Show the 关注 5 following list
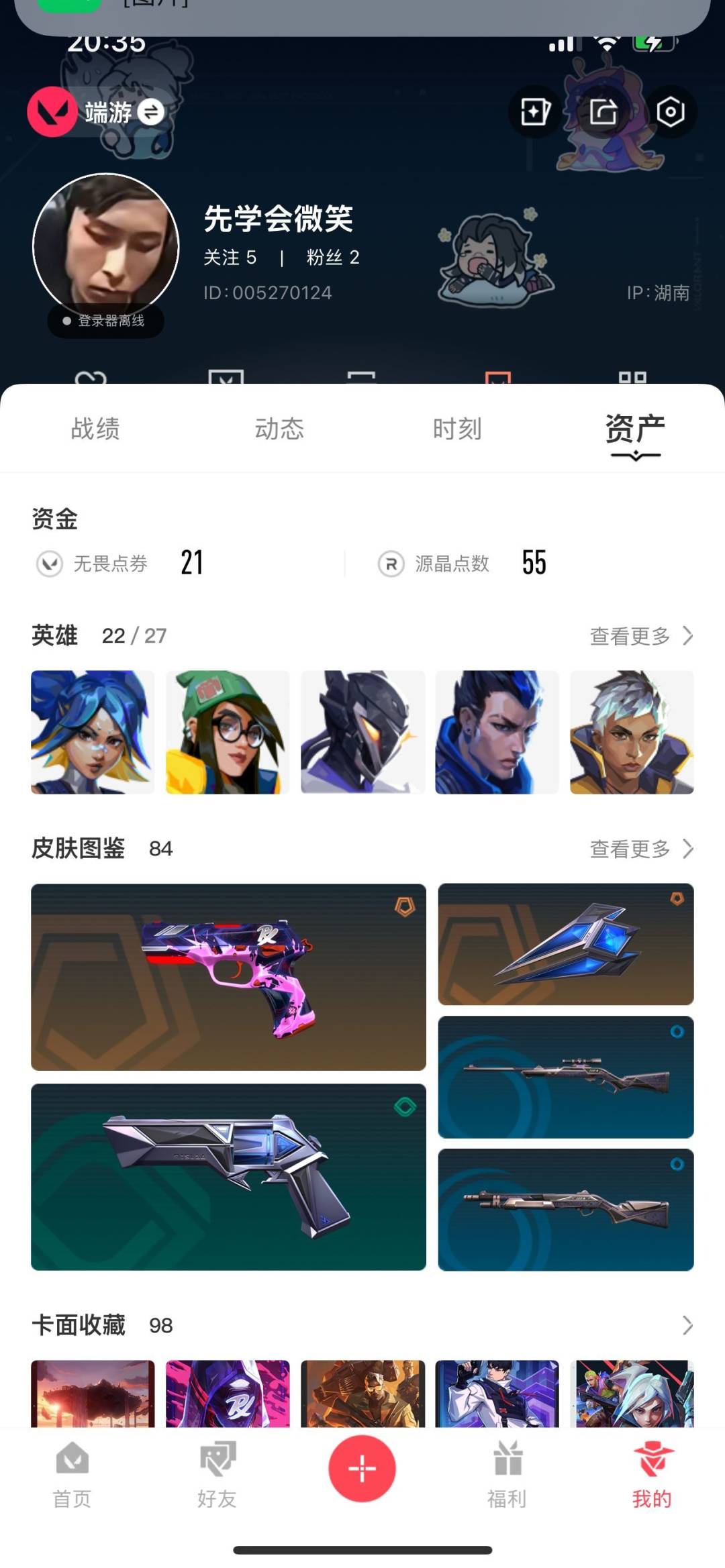 point(230,258)
